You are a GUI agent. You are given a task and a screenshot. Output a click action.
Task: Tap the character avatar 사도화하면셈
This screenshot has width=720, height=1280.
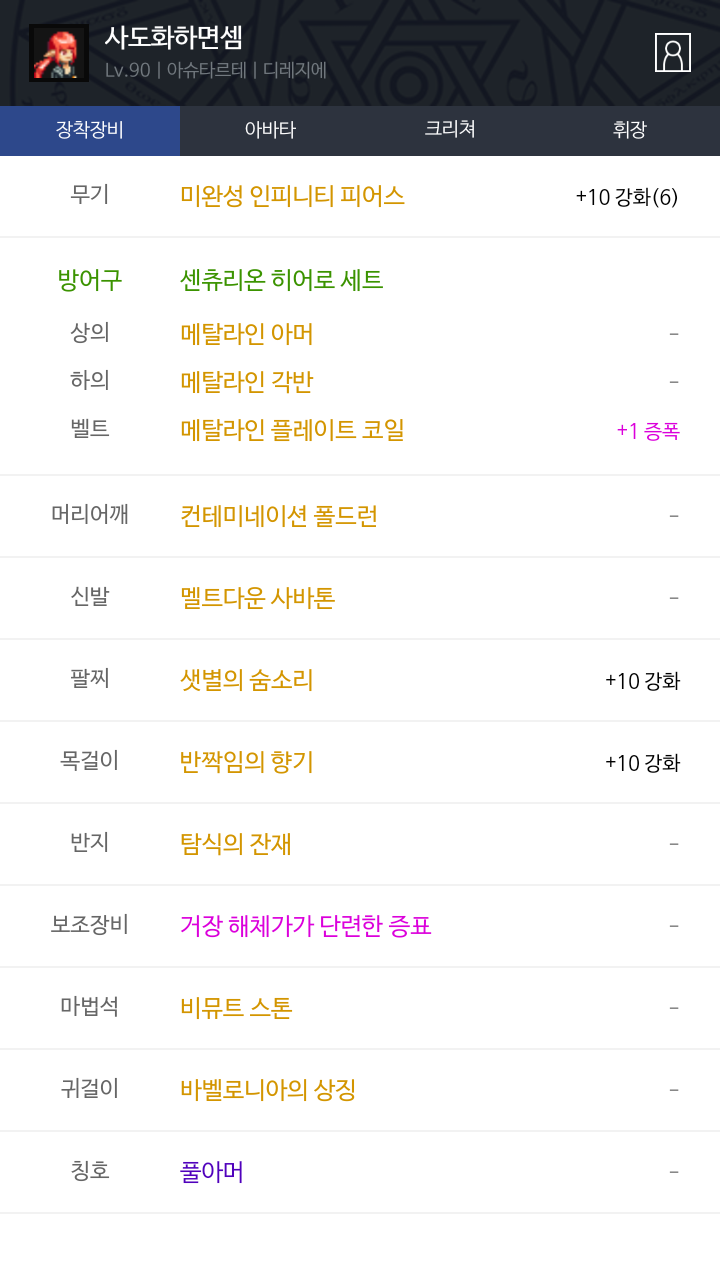(x=59, y=52)
